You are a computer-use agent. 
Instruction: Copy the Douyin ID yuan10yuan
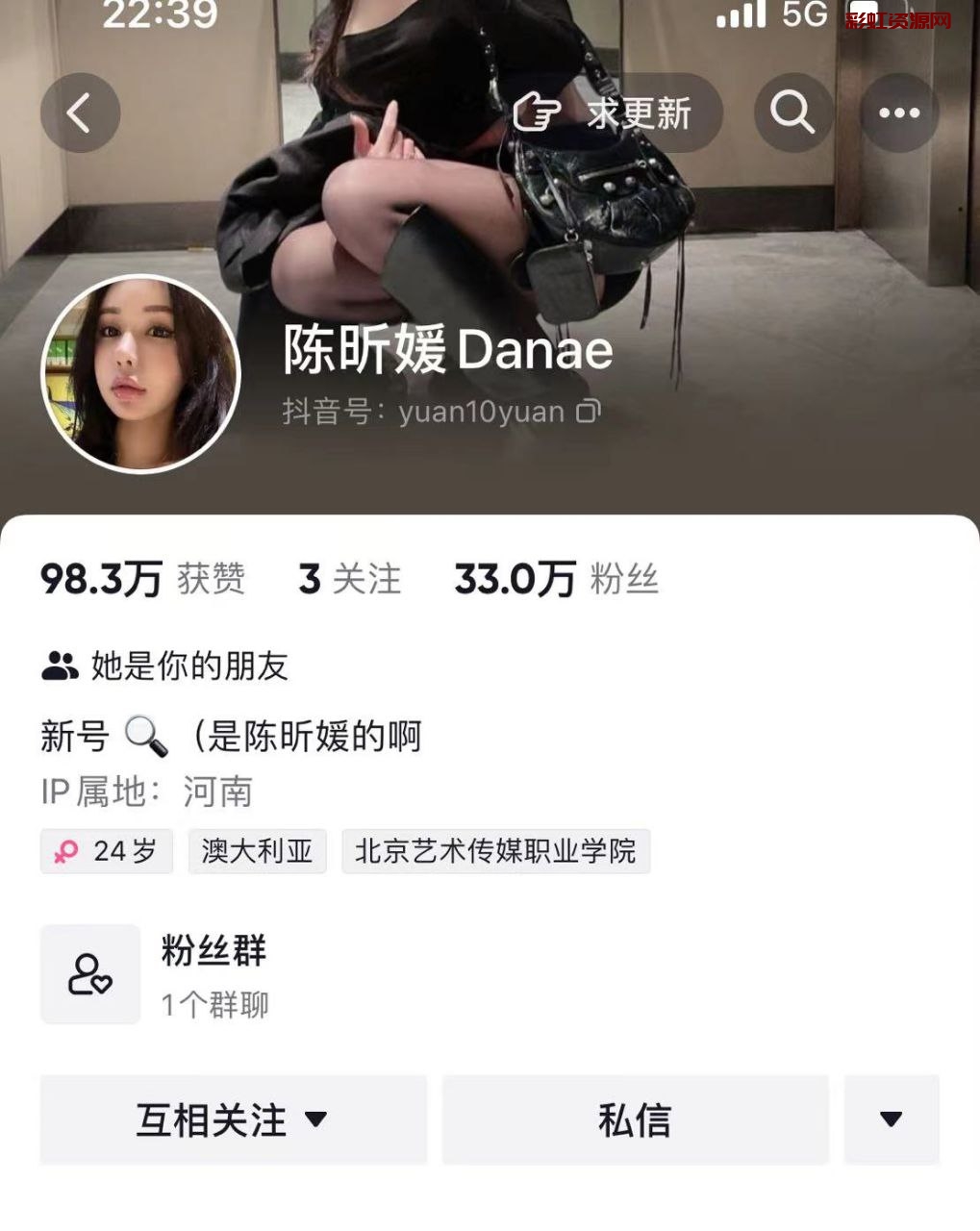coord(589,412)
